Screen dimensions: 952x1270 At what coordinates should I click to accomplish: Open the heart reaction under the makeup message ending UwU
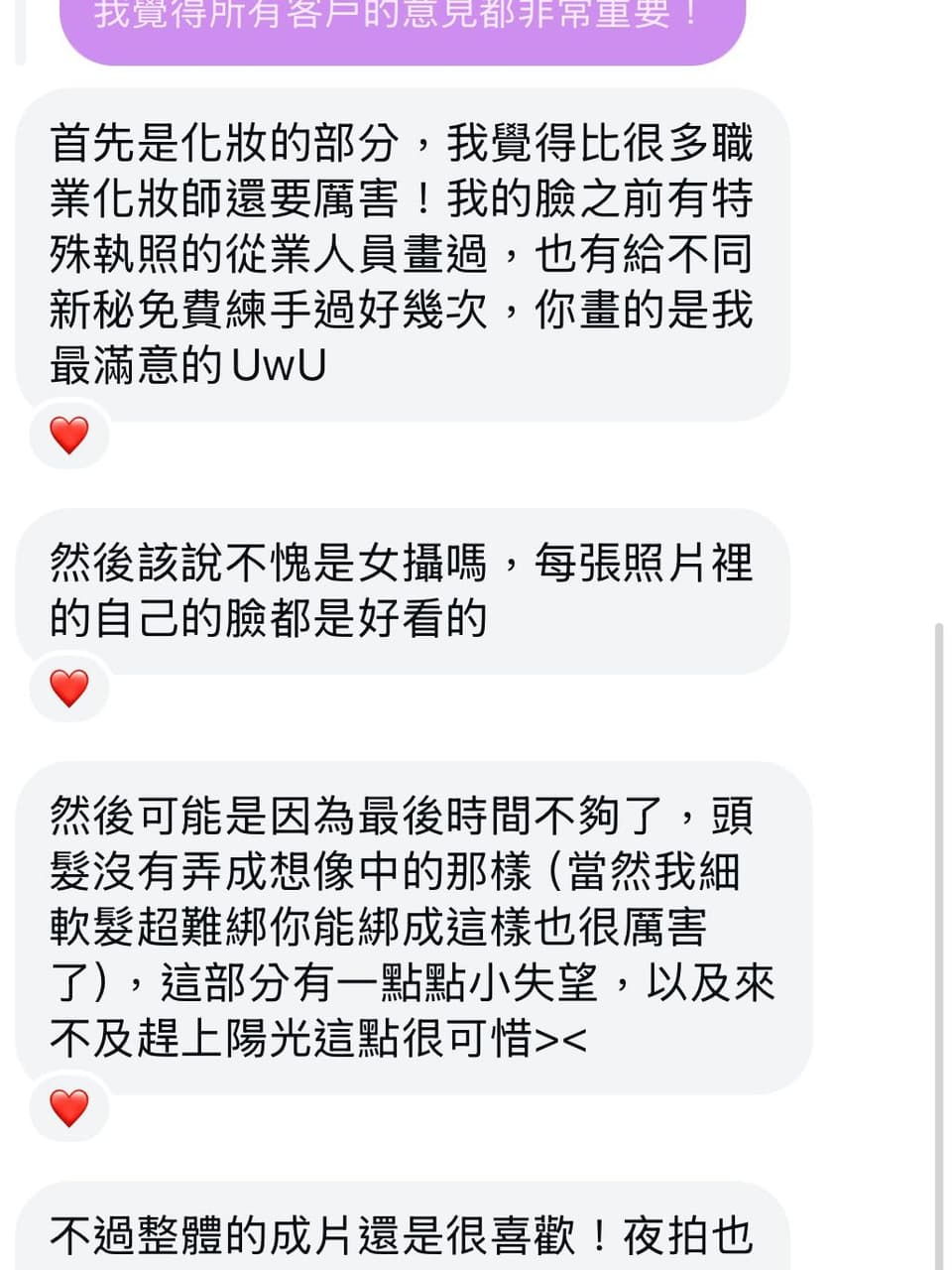point(68,435)
